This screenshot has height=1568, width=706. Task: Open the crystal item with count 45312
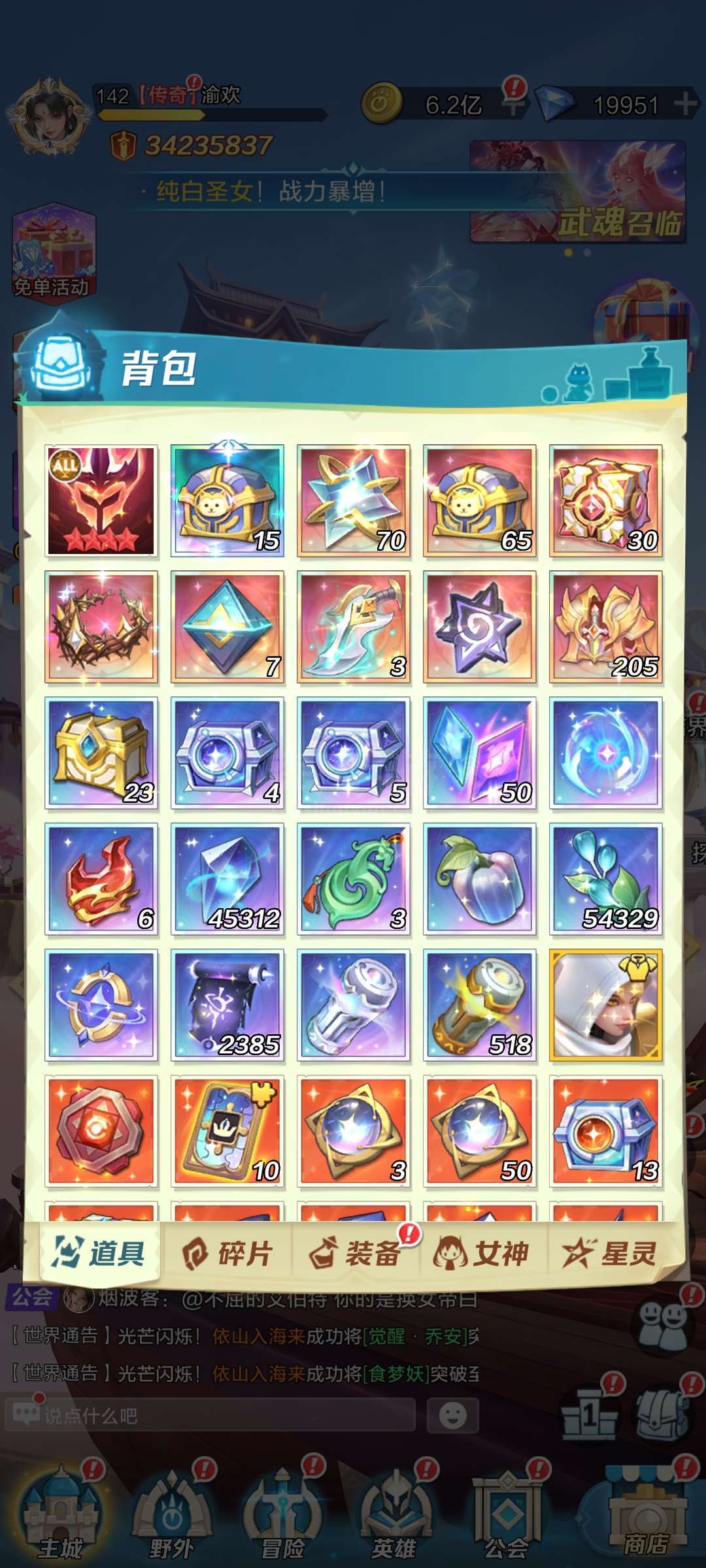(x=227, y=879)
